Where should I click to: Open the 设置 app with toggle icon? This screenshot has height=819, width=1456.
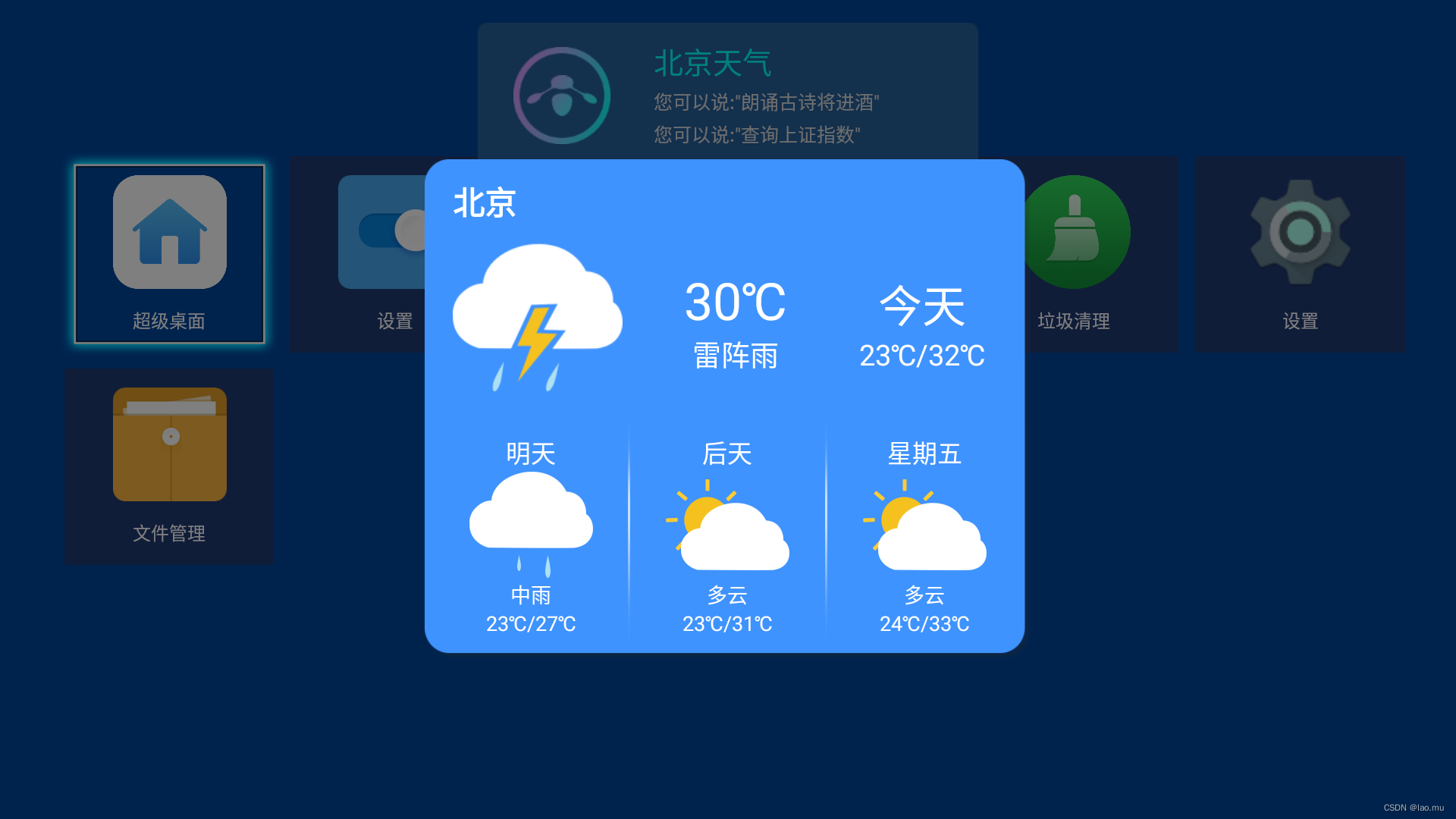(364, 253)
